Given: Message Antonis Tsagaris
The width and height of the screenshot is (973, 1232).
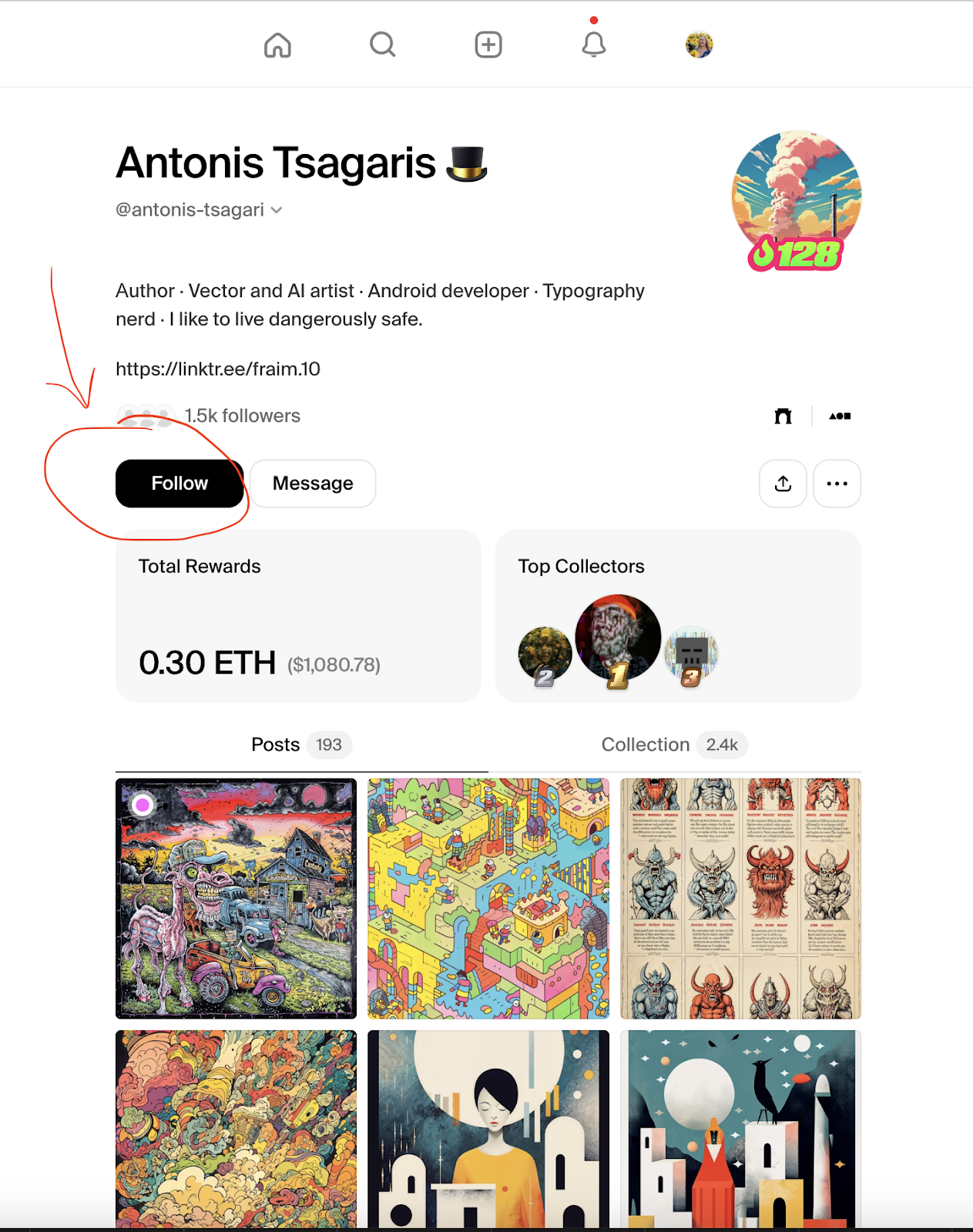Looking at the screenshot, I should click(x=313, y=484).
